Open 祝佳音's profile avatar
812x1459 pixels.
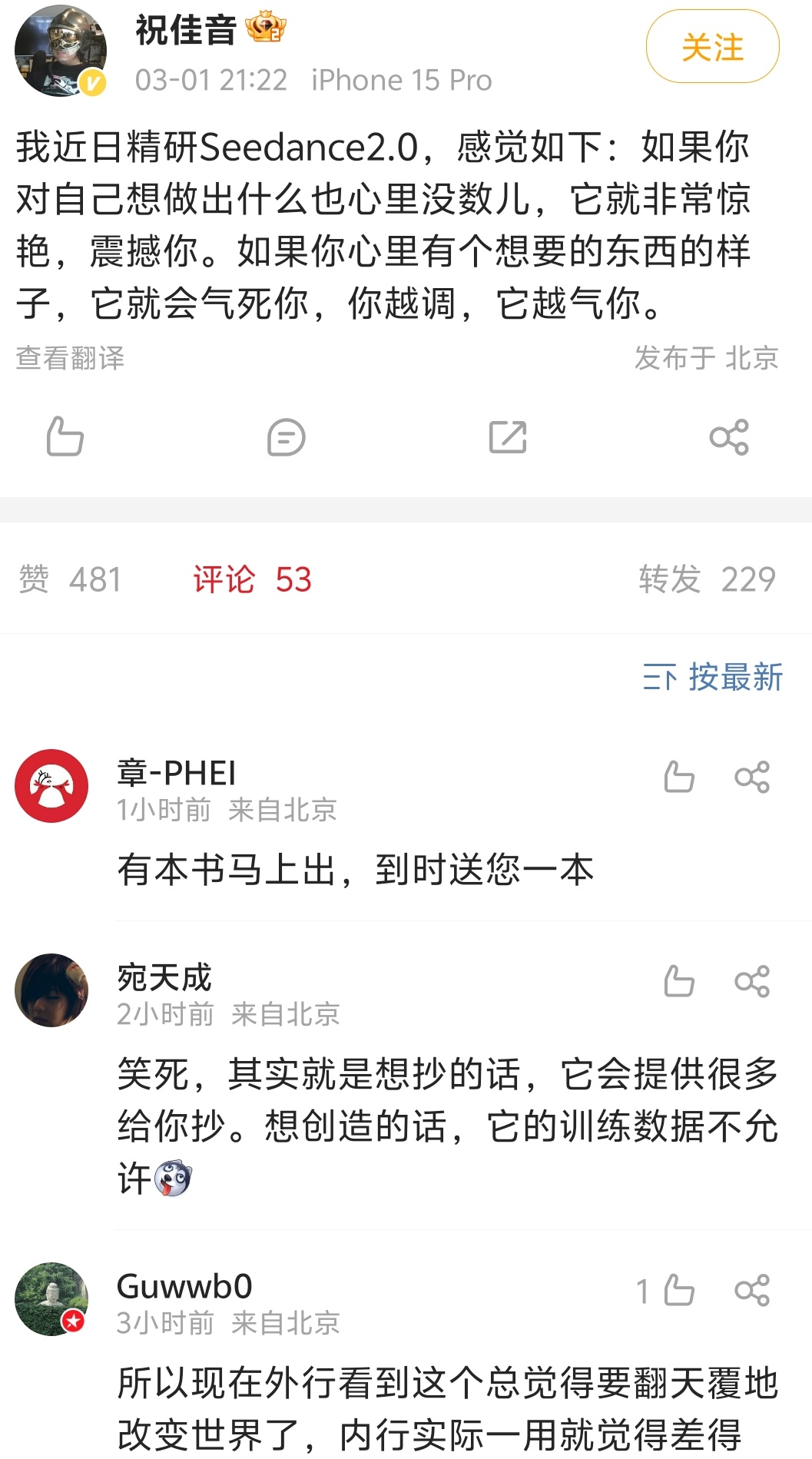(x=61, y=51)
